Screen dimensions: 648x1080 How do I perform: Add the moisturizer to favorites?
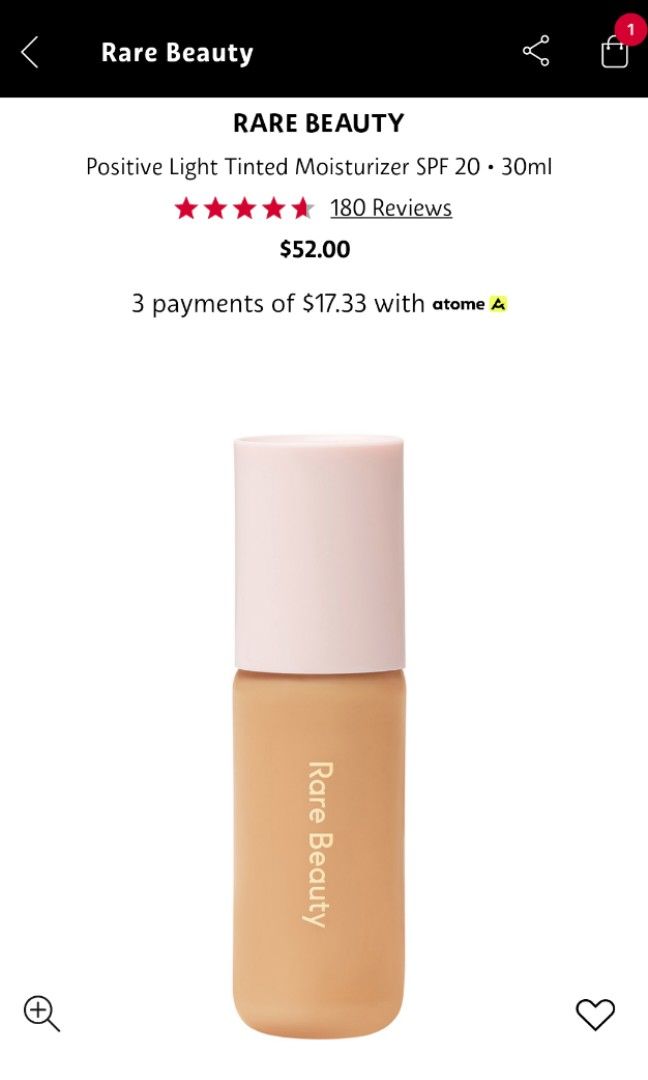tap(595, 1014)
